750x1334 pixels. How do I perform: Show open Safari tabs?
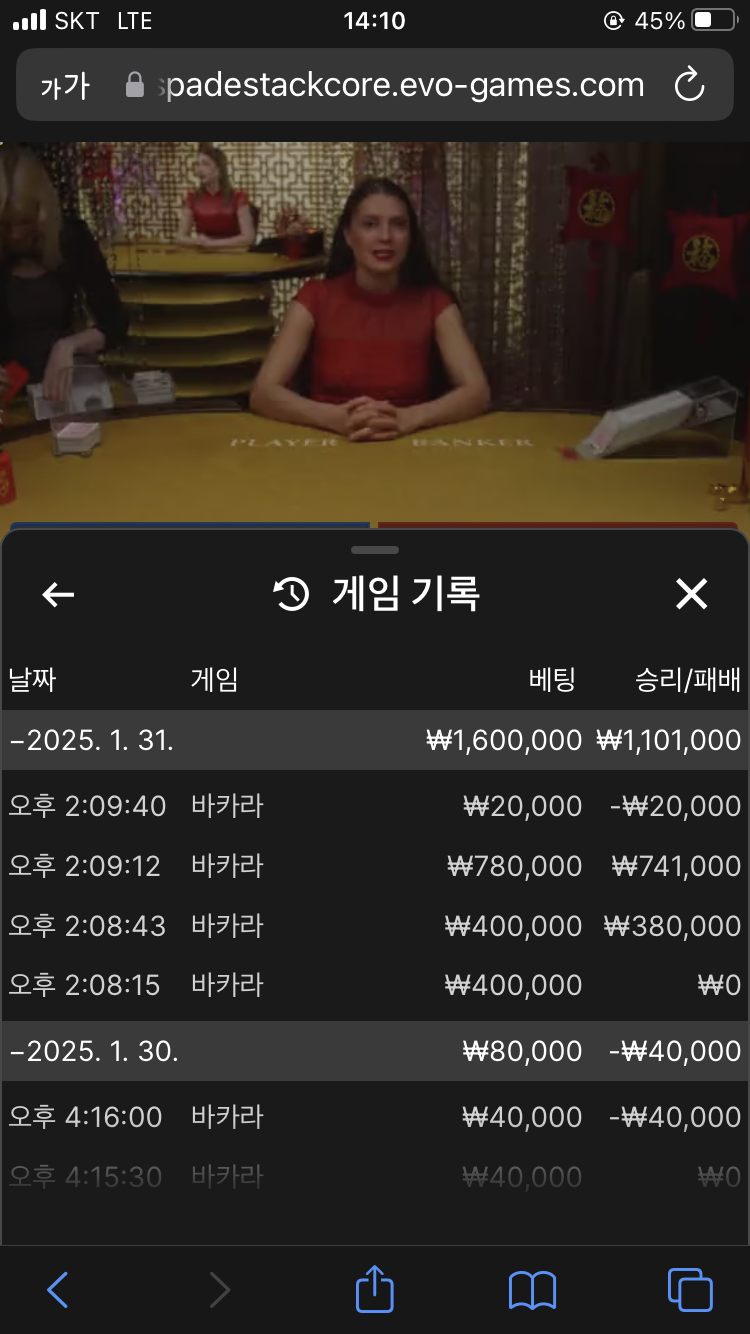(690, 1290)
